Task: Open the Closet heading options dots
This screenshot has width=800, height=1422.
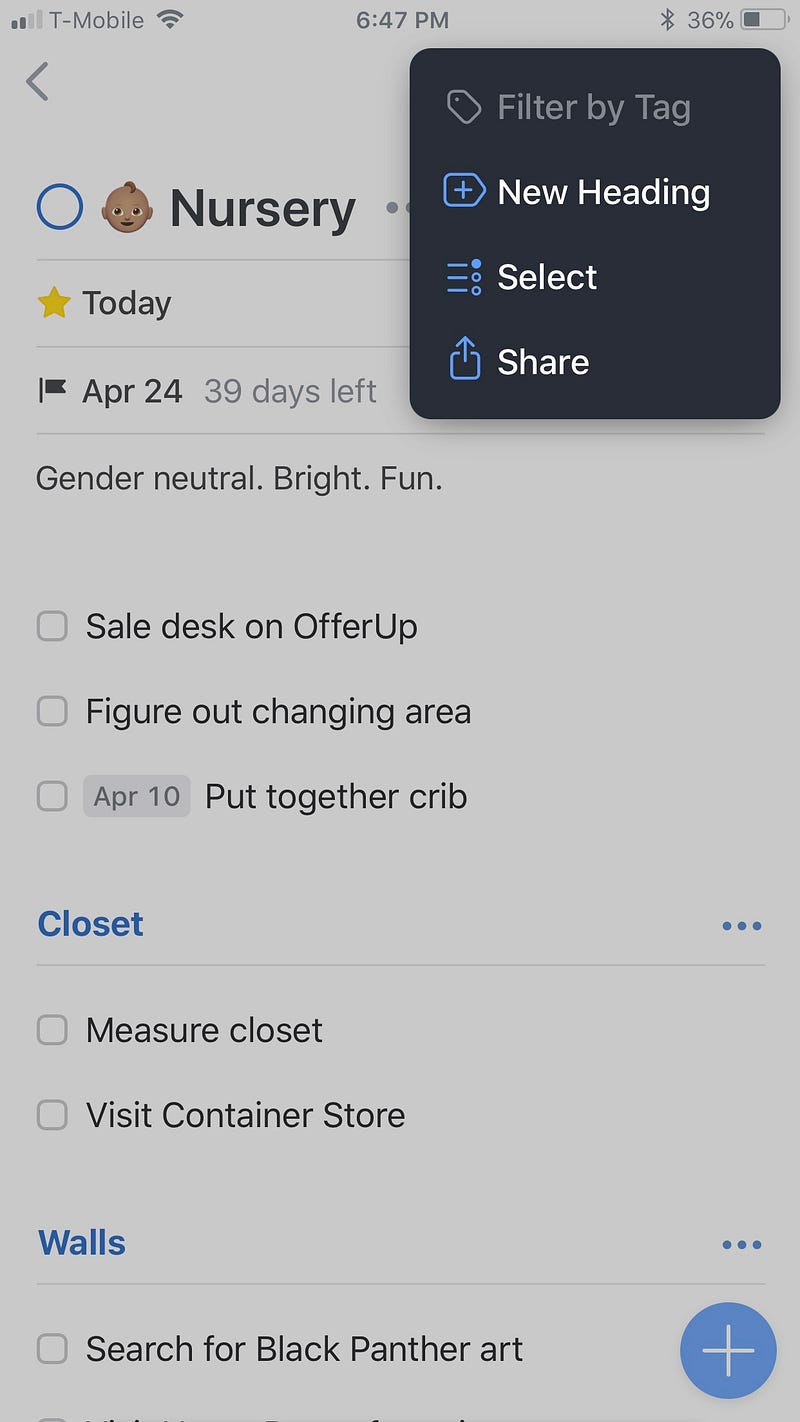Action: coord(741,926)
